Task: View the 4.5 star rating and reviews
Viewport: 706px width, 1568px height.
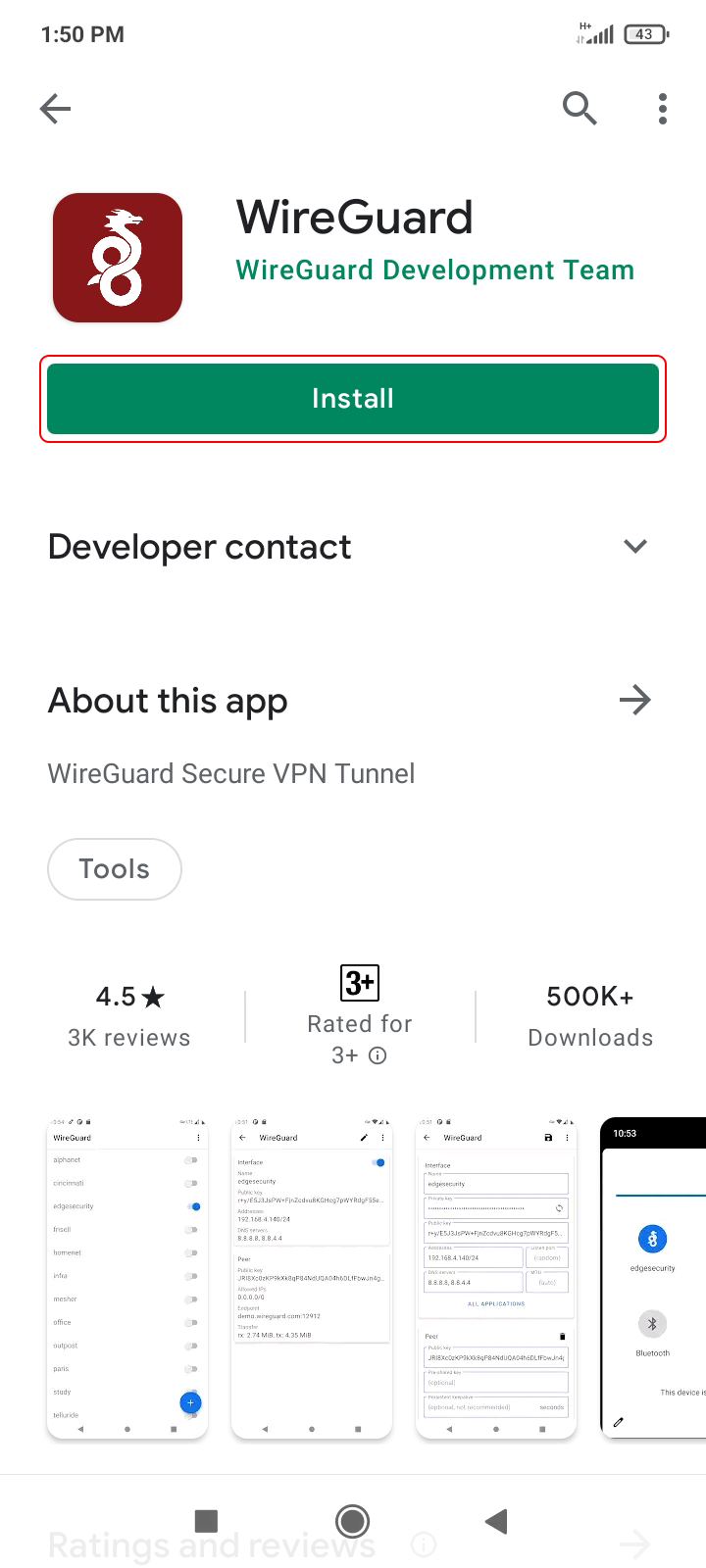Action: tap(129, 1016)
